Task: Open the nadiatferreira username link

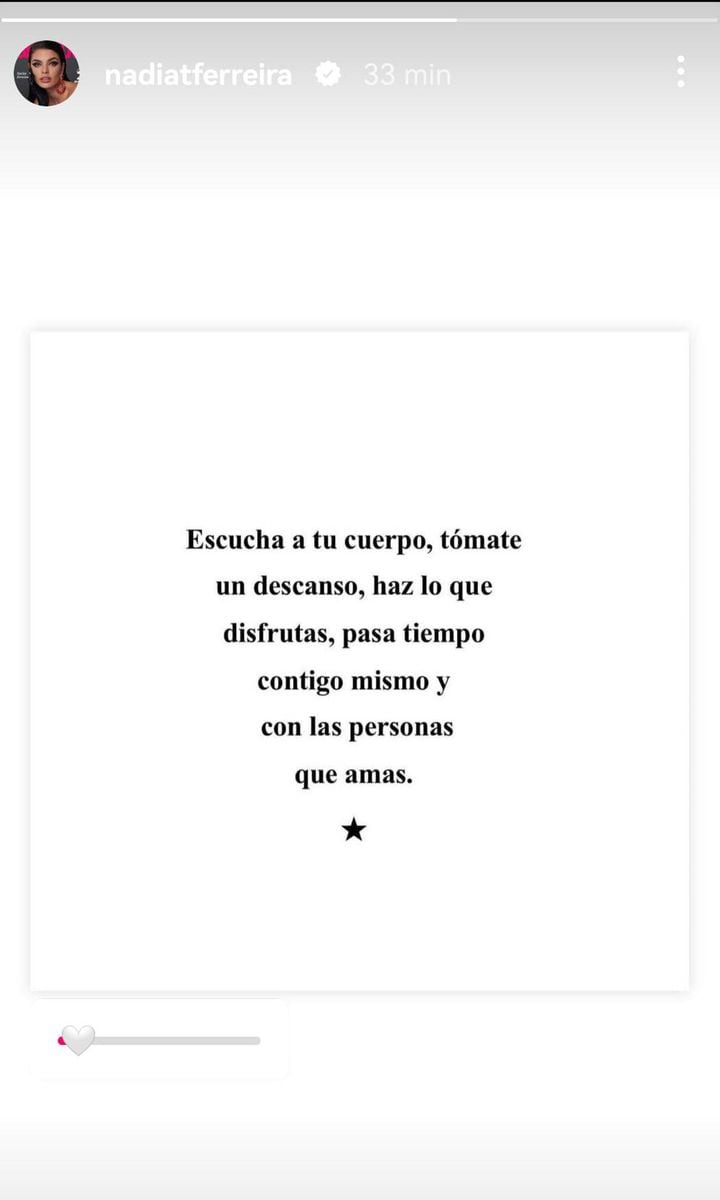Action: point(198,75)
